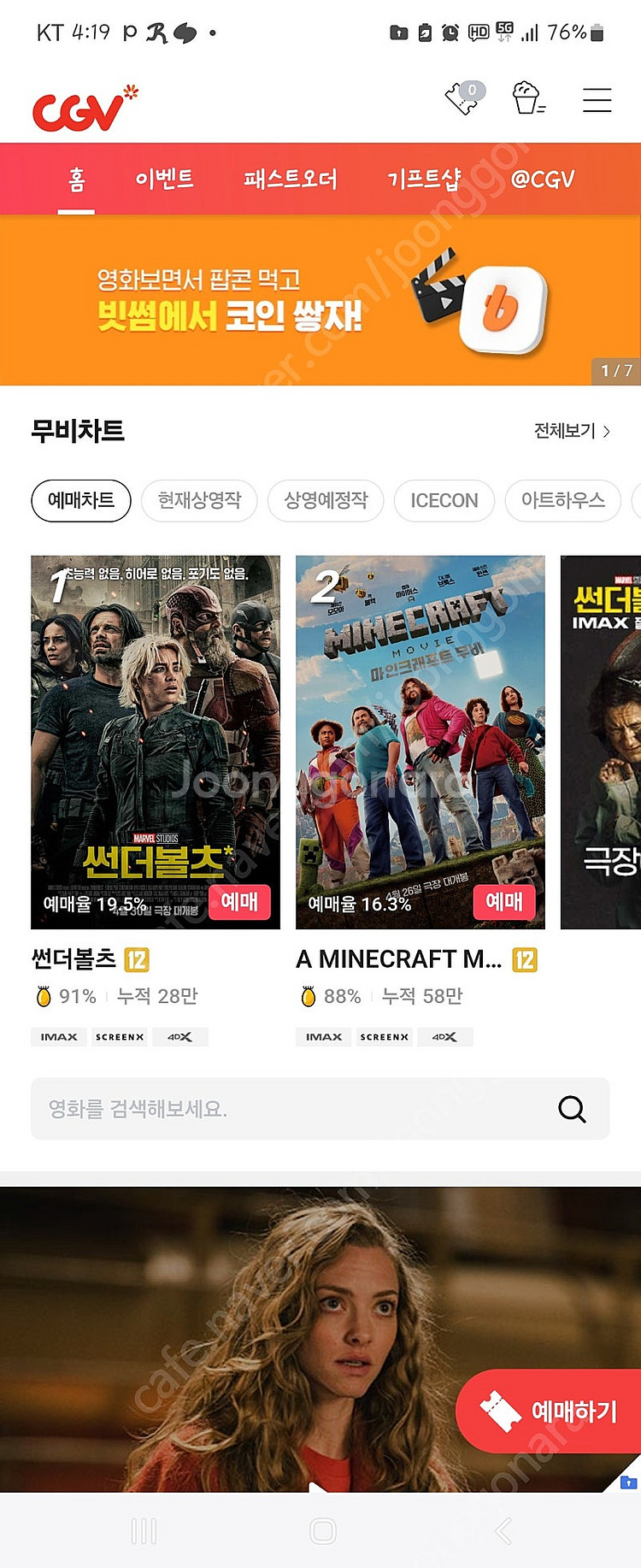641x1568 pixels.
Task: Select the 현재상영작 filter chip
Action: tap(199, 501)
